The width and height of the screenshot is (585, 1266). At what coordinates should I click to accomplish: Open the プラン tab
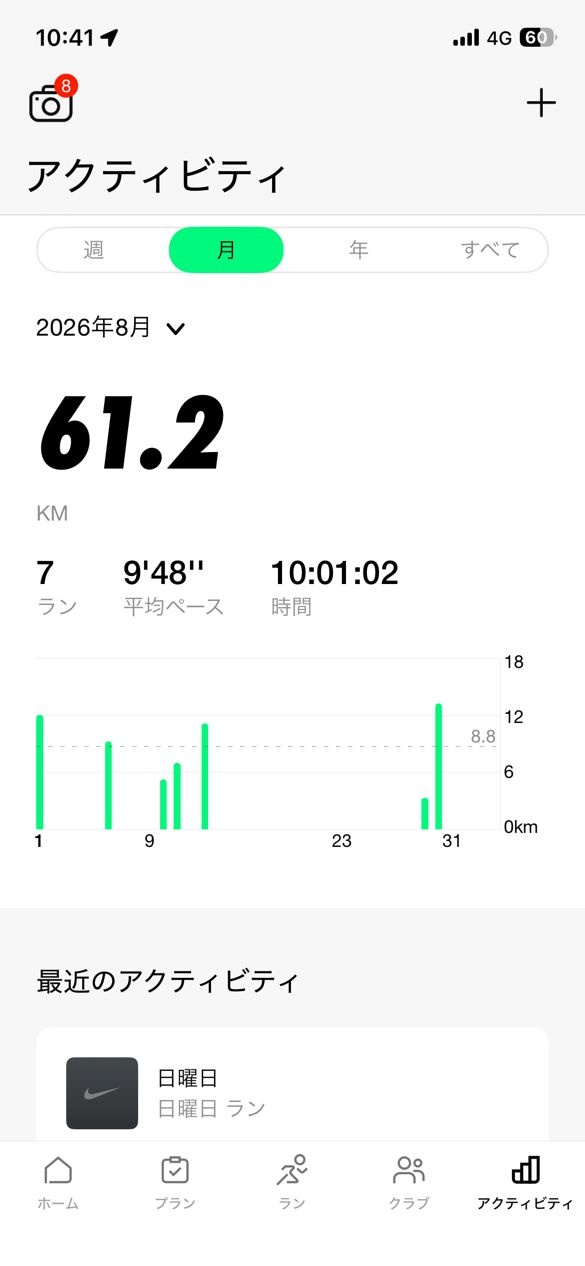[x=175, y=1183]
